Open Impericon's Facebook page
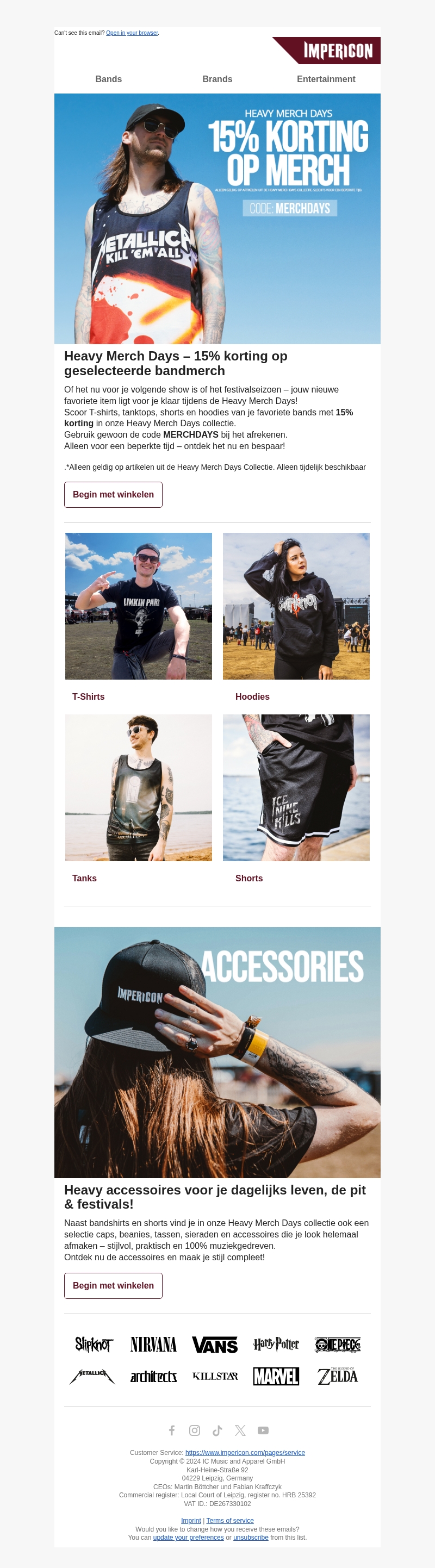Screen dimensions: 435x1568 click(x=172, y=1430)
